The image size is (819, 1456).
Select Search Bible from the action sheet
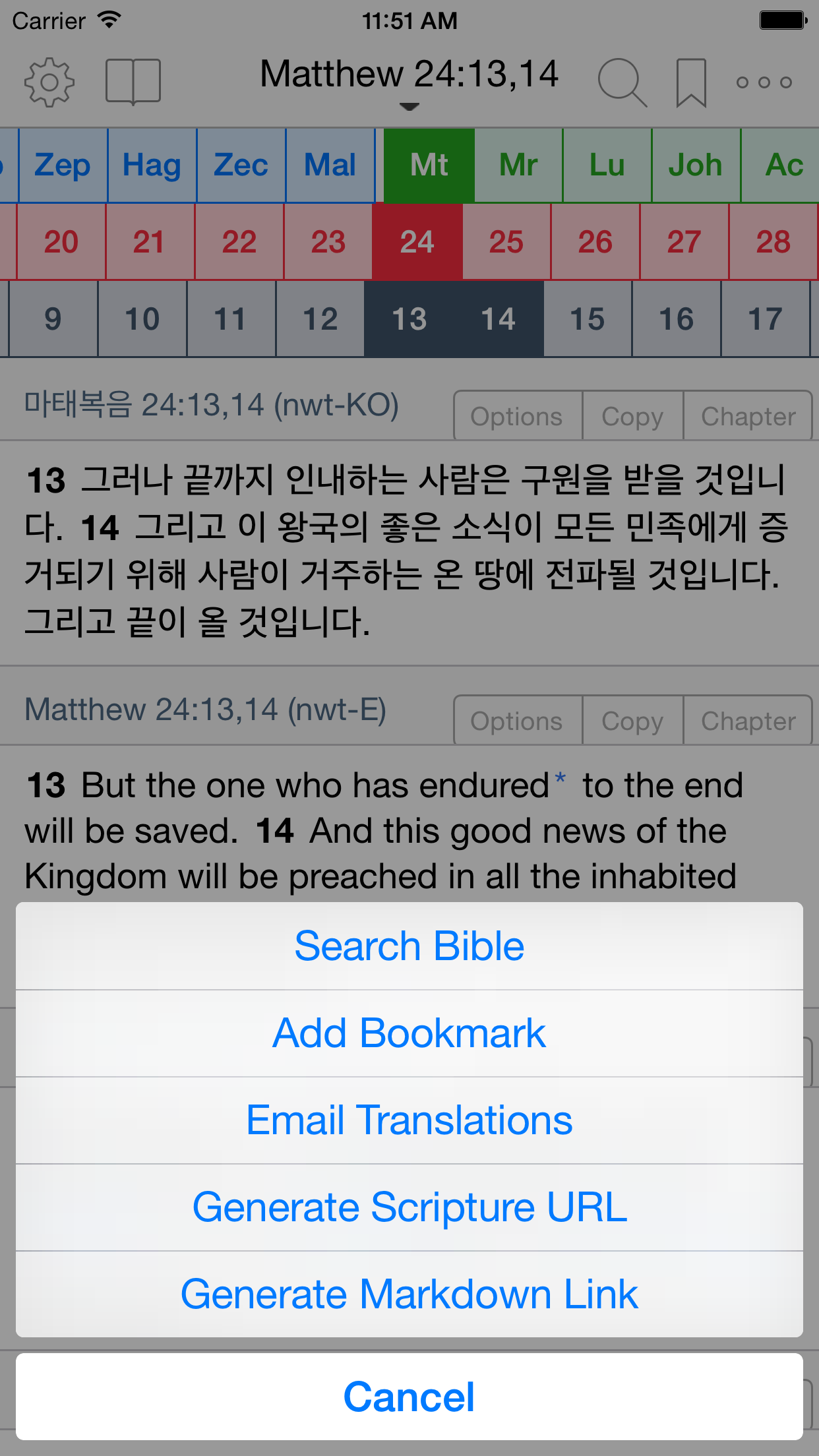409,946
